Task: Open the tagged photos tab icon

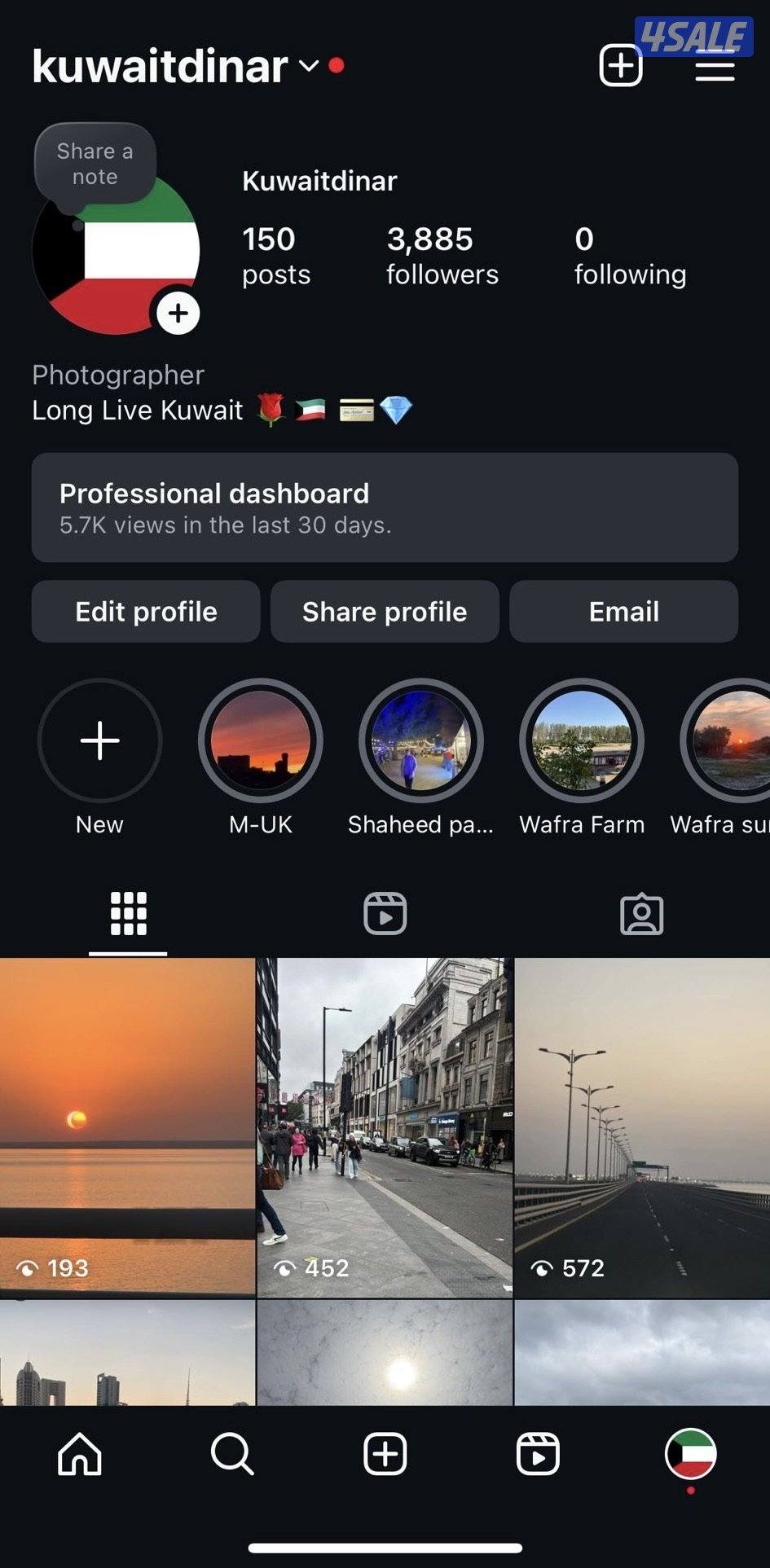Action: (642, 914)
